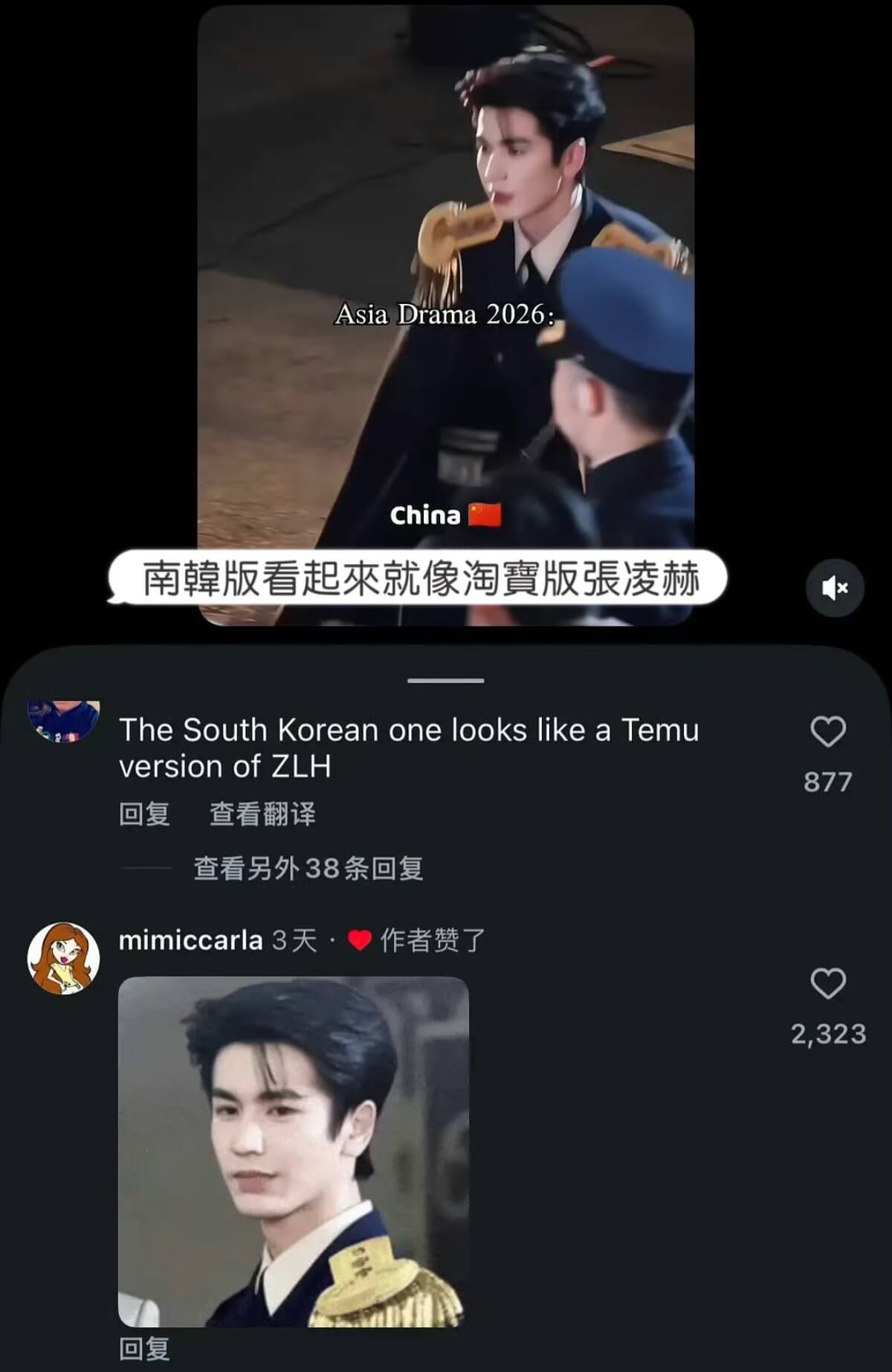892x1372 pixels.
Task: Expand 查看另外38条回复 to view more replies
Action: click(308, 868)
